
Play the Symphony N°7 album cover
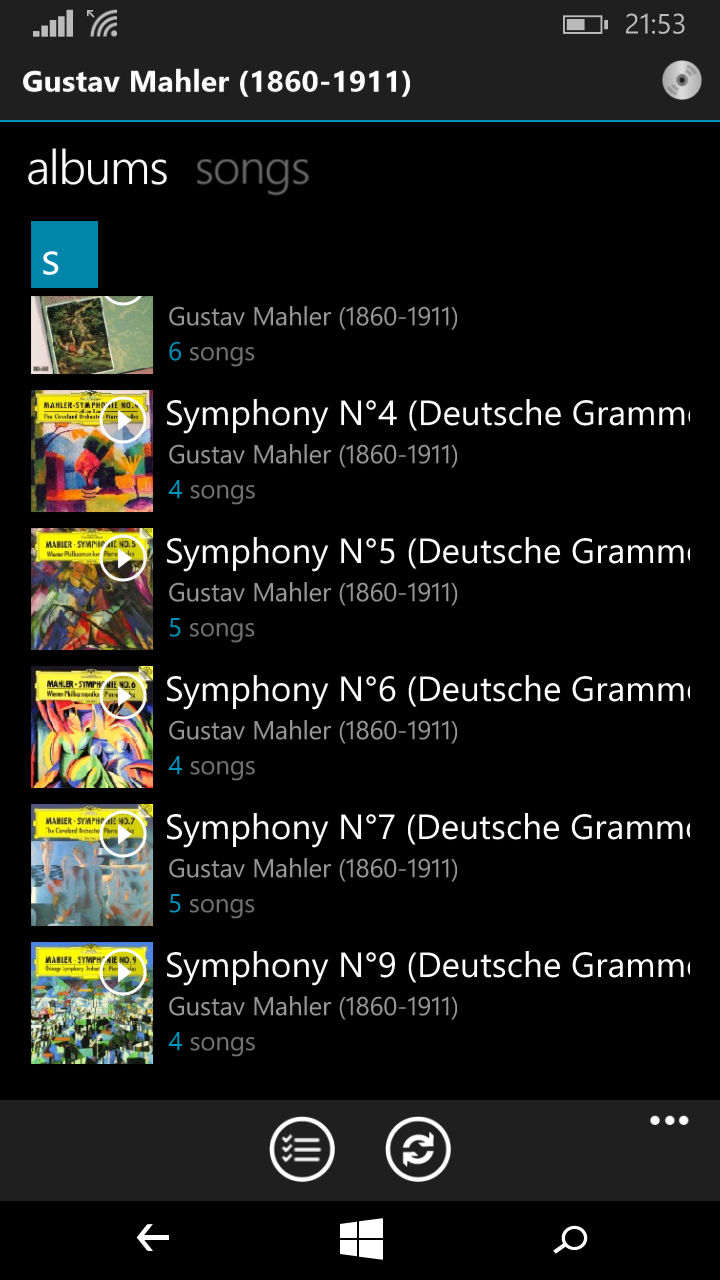click(123, 834)
